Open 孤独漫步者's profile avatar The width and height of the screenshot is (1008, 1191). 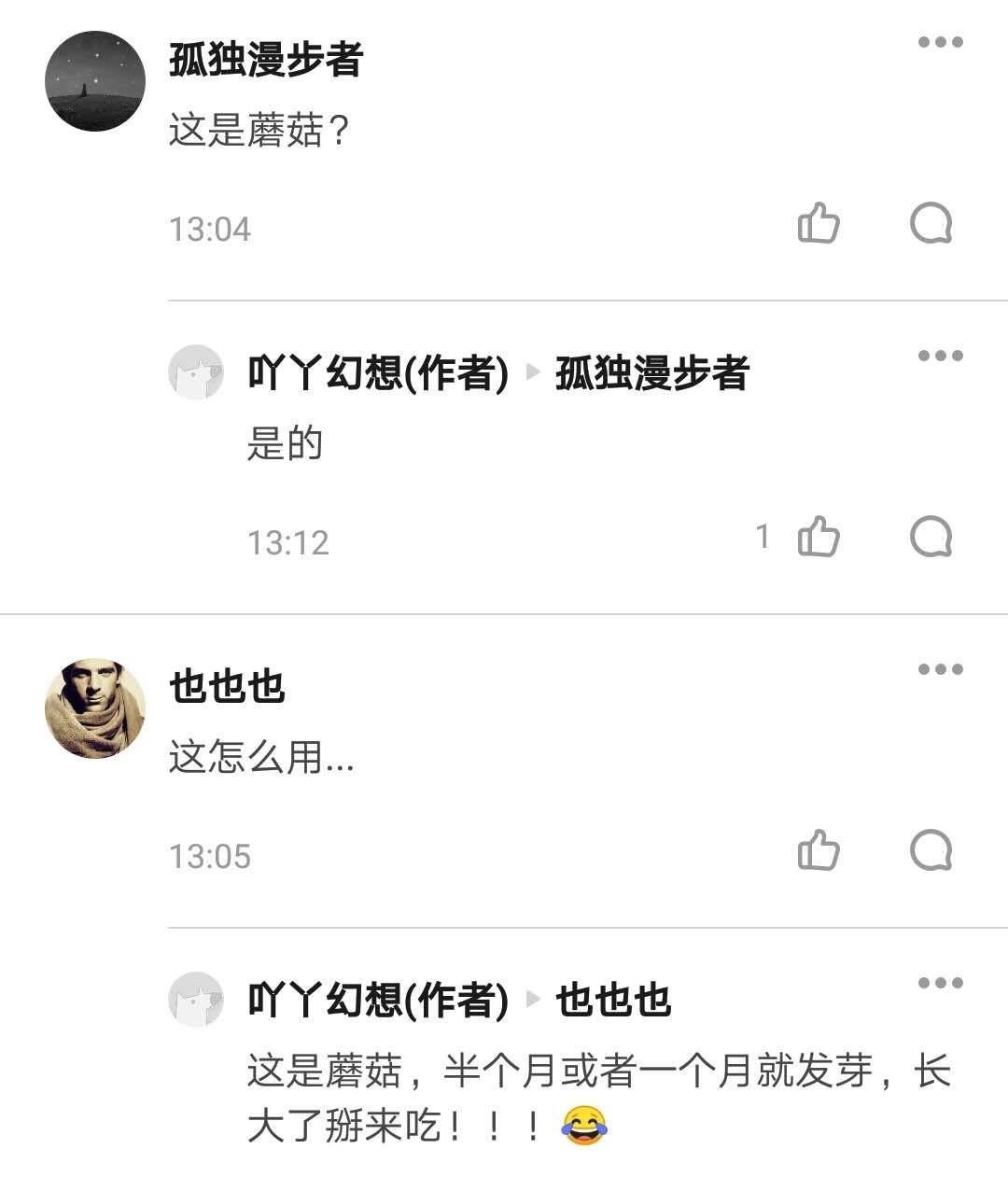(95, 81)
